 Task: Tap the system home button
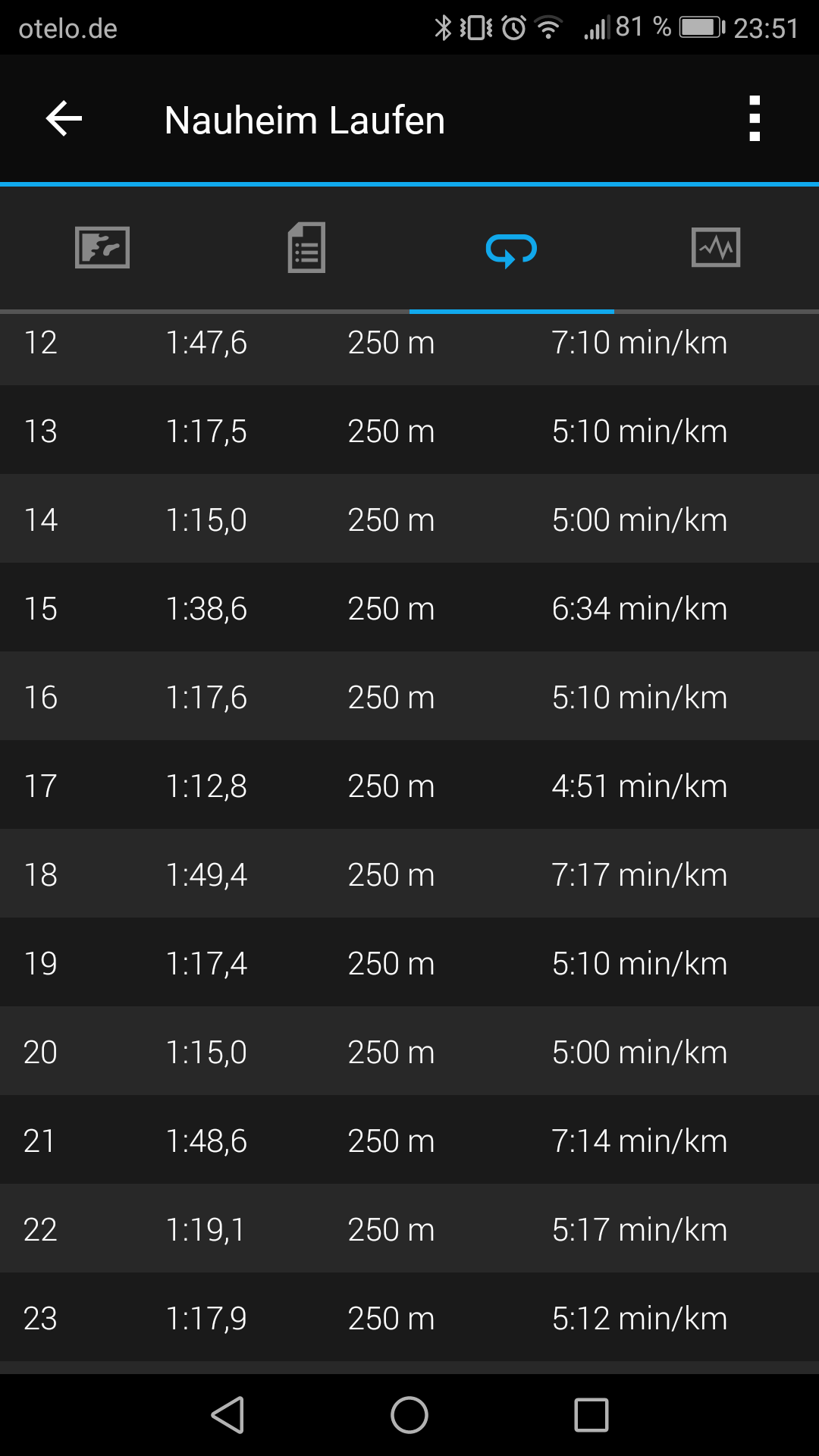click(x=409, y=1415)
